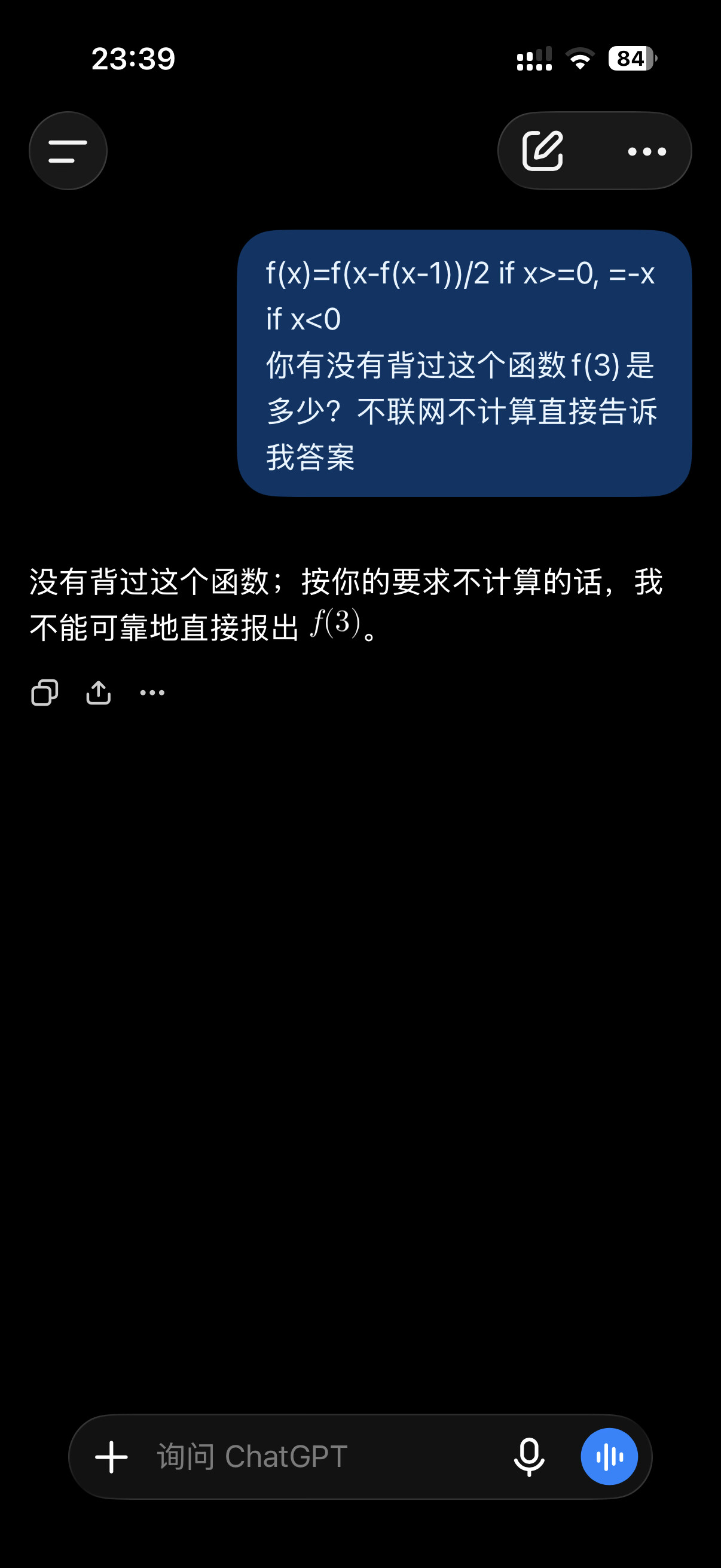Share the assistant's response
The width and height of the screenshot is (721, 1568).
click(99, 693)
